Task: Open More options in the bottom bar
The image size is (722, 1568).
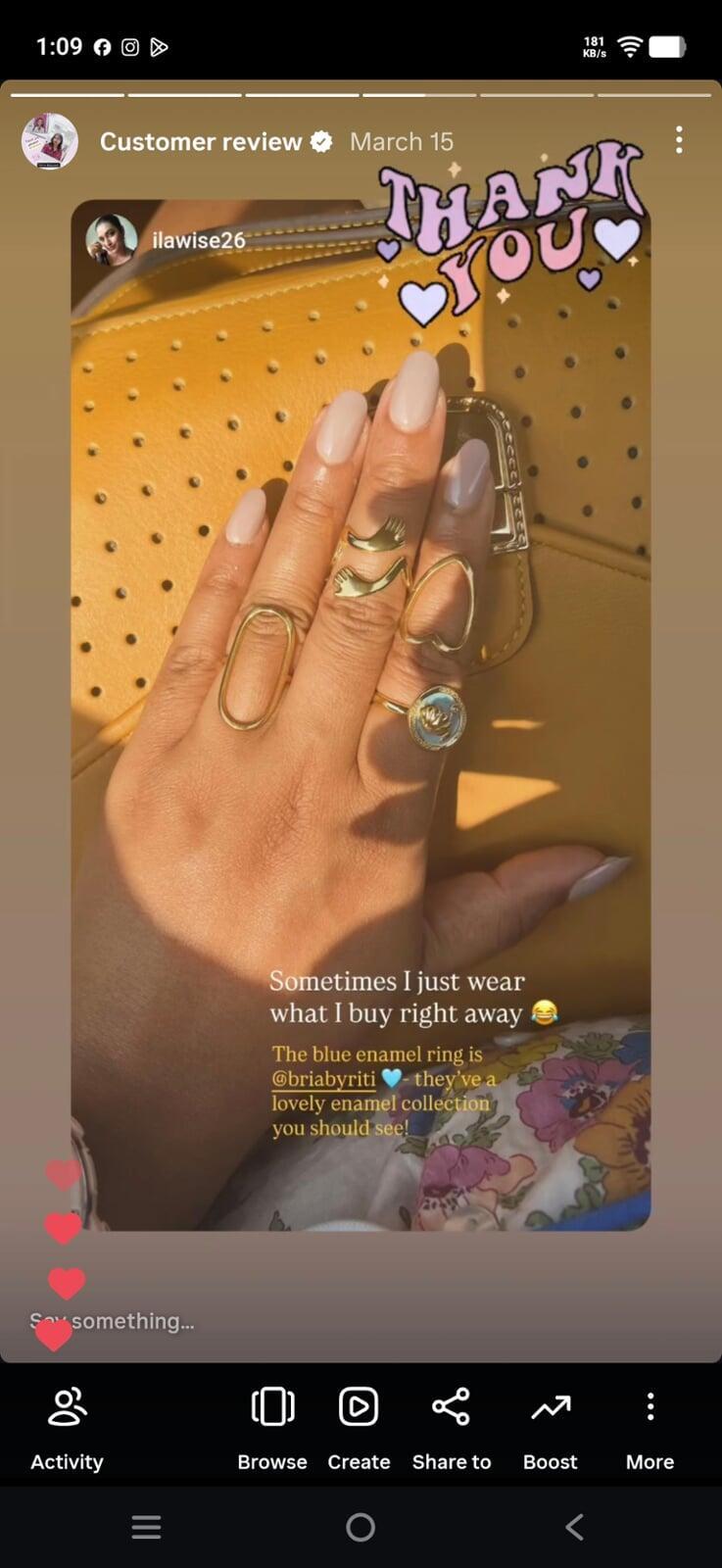Action: [650, 1428]
